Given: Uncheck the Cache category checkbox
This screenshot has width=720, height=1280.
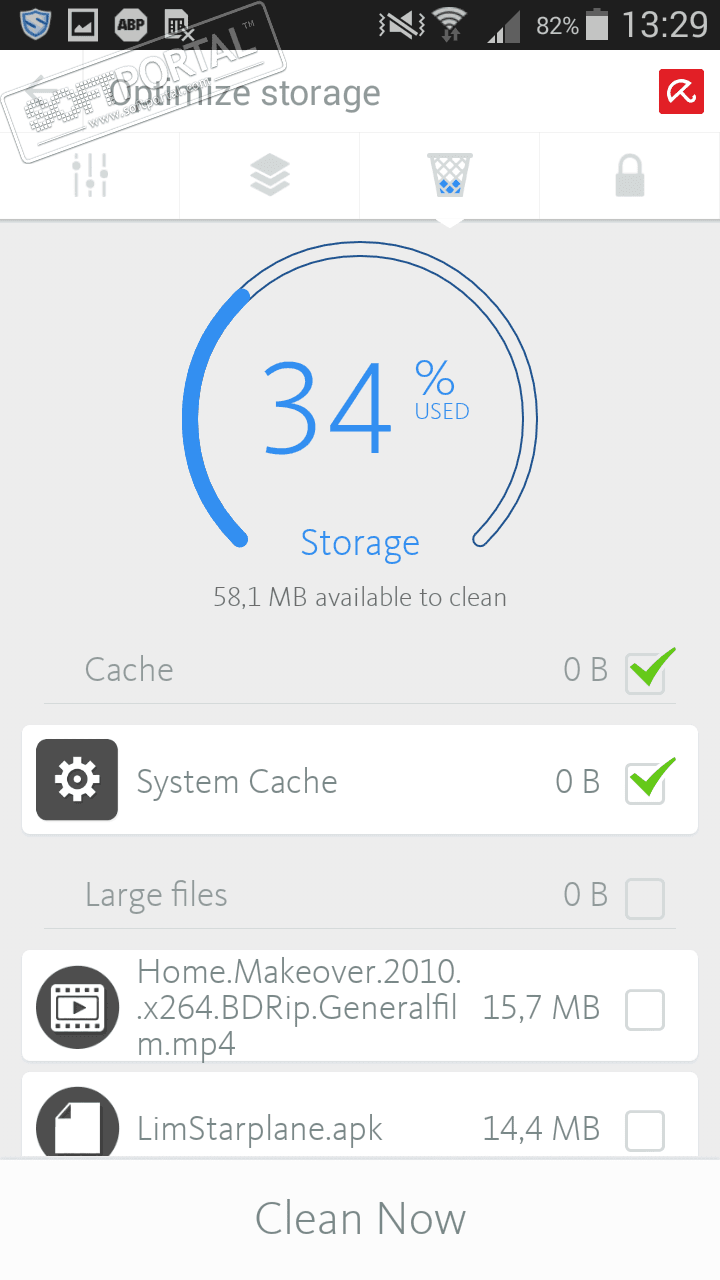Looking at the screenshot, I should 645,673.
